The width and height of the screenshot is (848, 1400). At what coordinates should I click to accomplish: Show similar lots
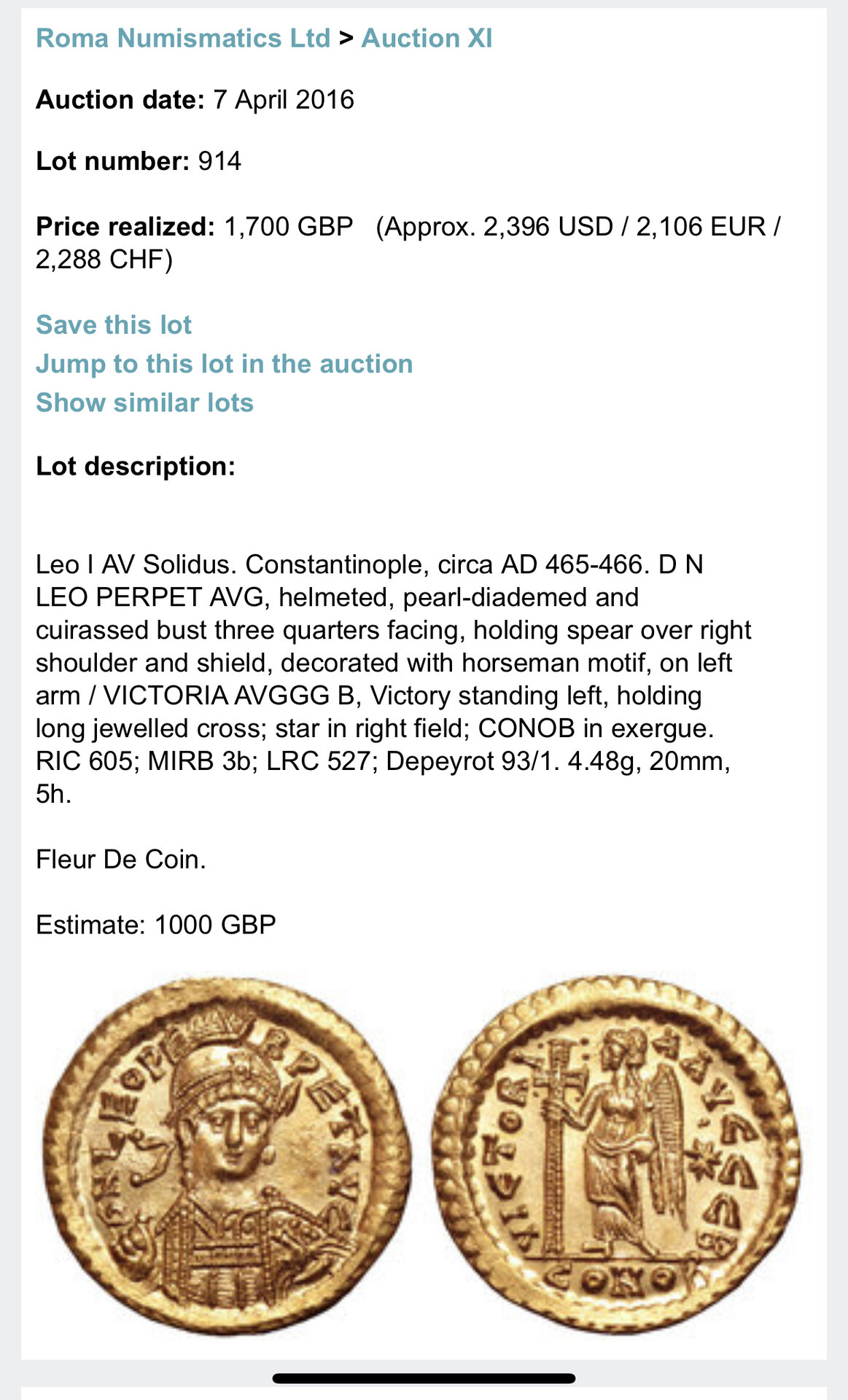pyautogui.click(x=144, y=402)
